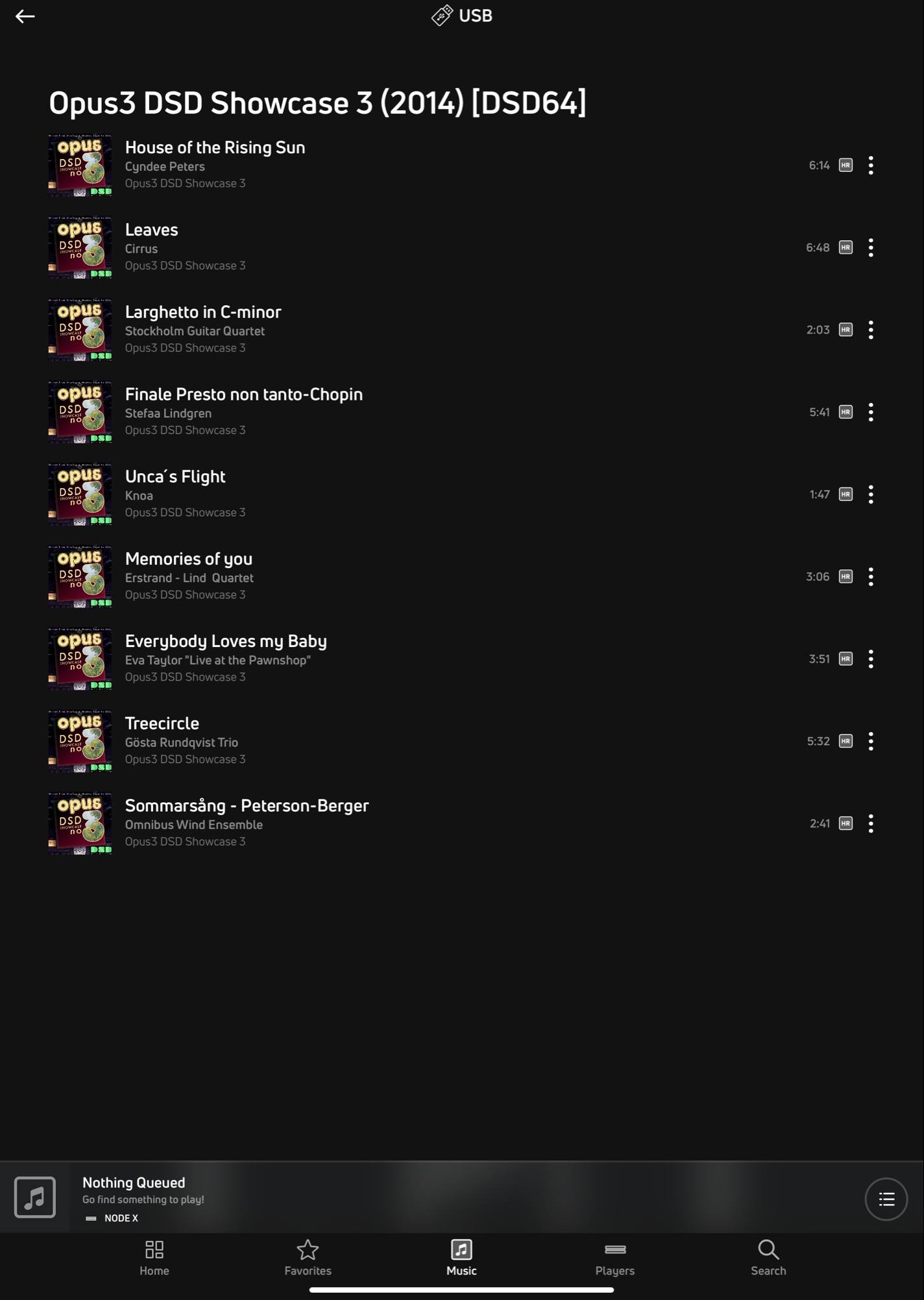Open three-dot menu for Treecircle

(871, 741)
